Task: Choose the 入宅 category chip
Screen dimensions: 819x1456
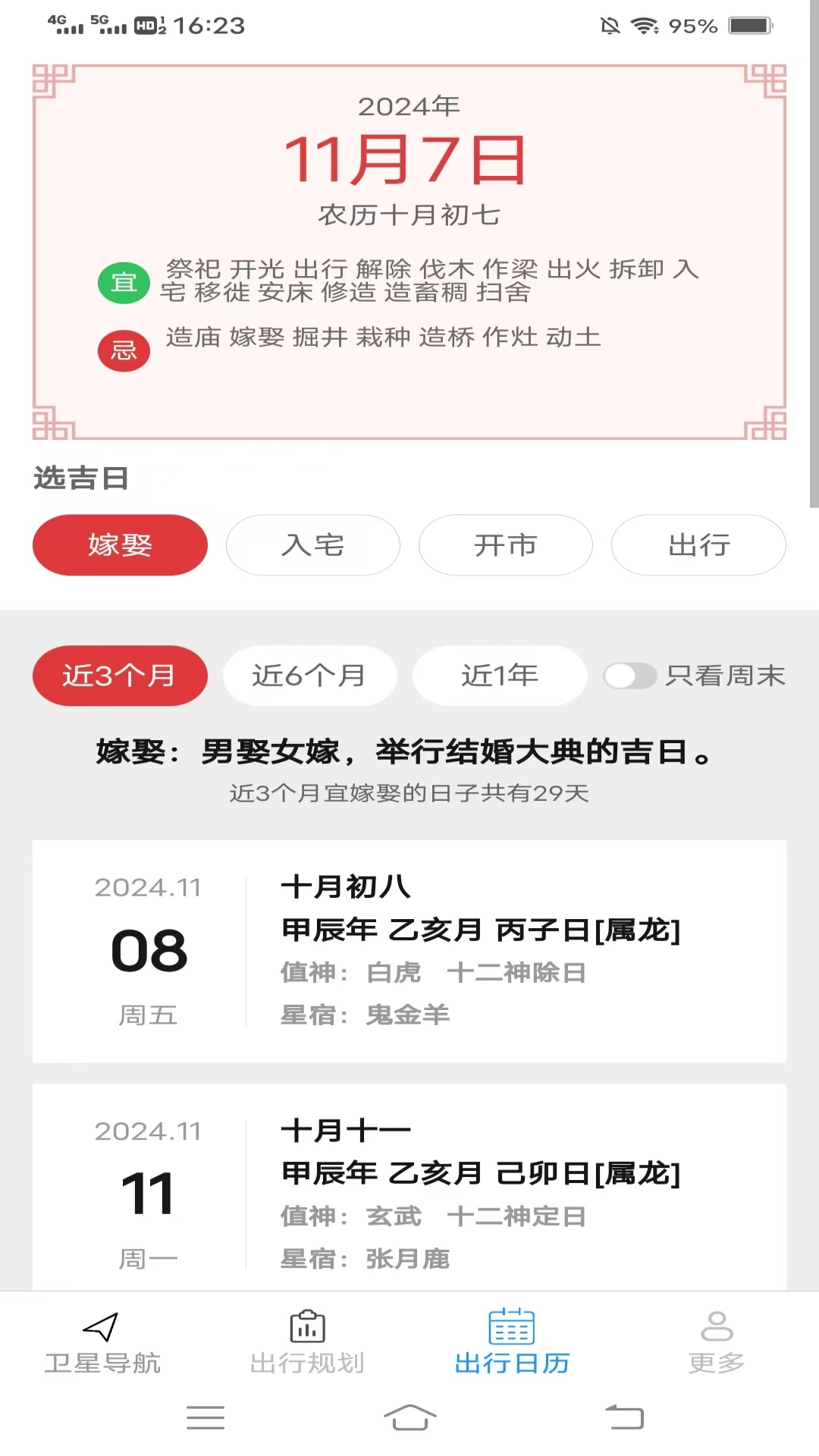Action: [312, 544]
